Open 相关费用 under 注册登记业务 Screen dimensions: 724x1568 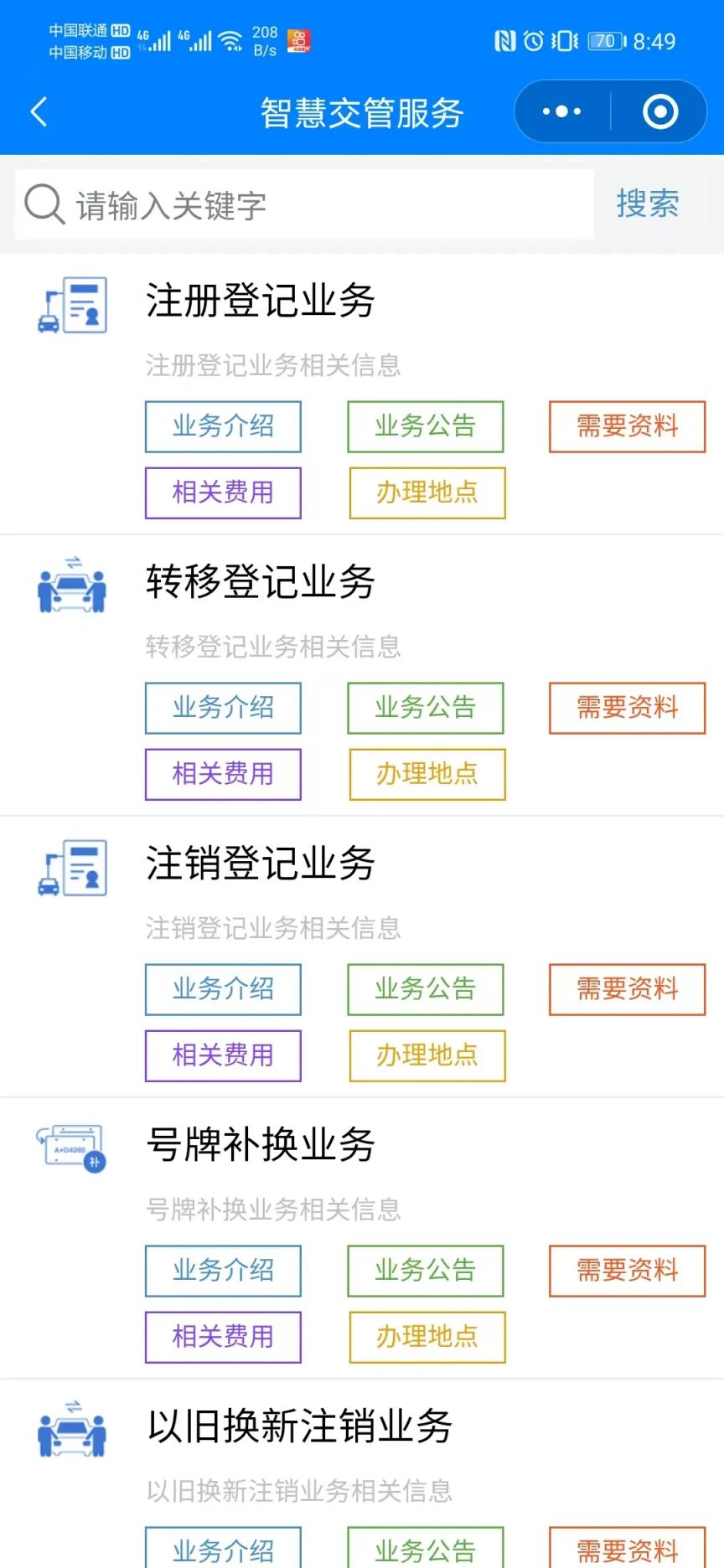[x=223, y=493]
